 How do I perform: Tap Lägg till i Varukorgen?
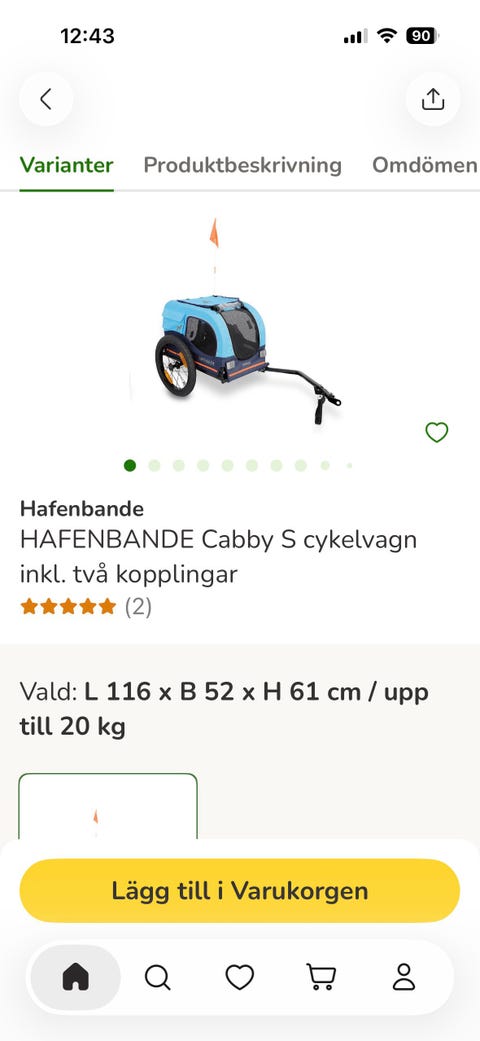(240, 890)
